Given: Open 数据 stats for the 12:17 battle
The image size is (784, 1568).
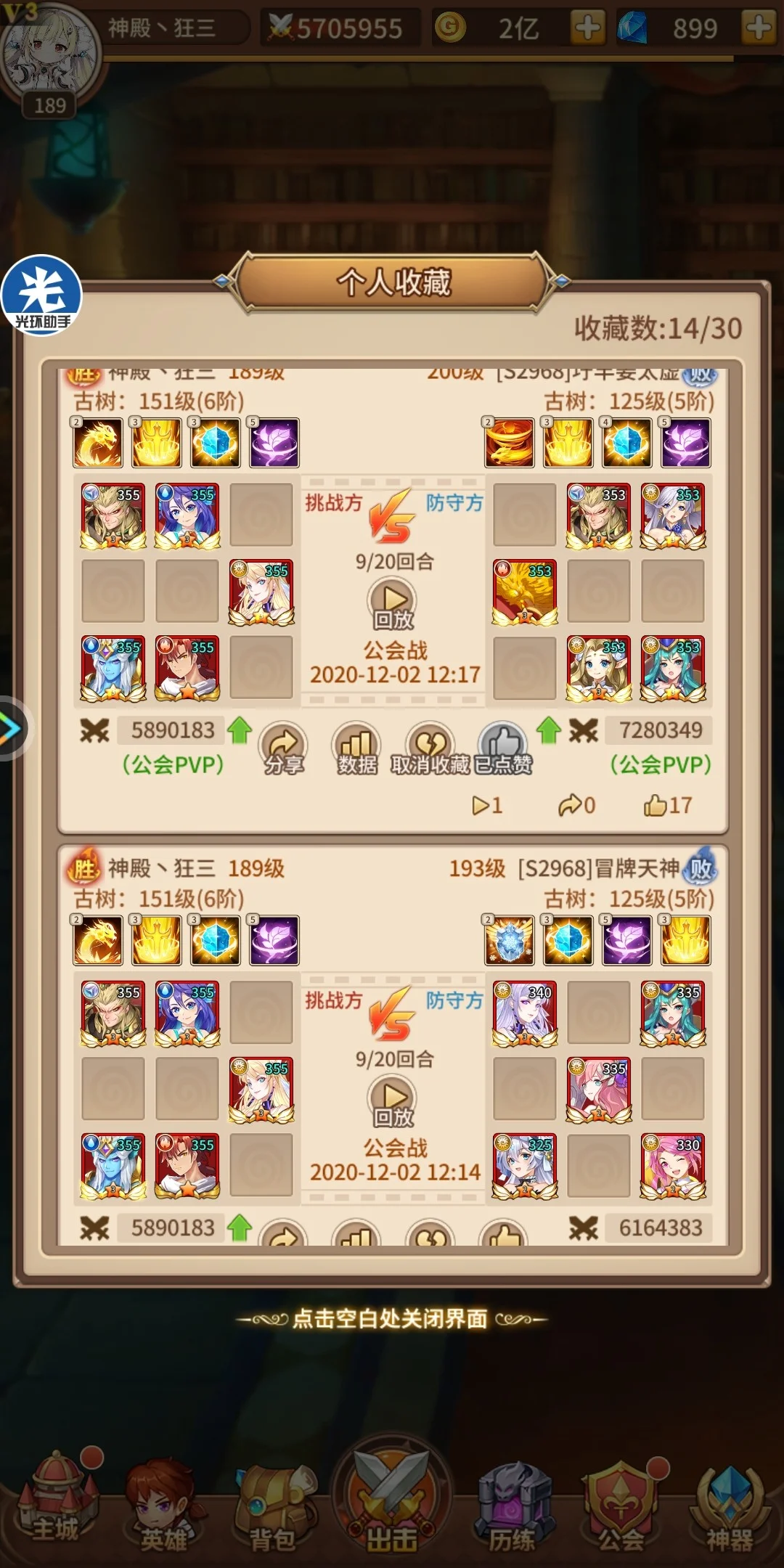Looking at the screenshot, I should (356, 748).
